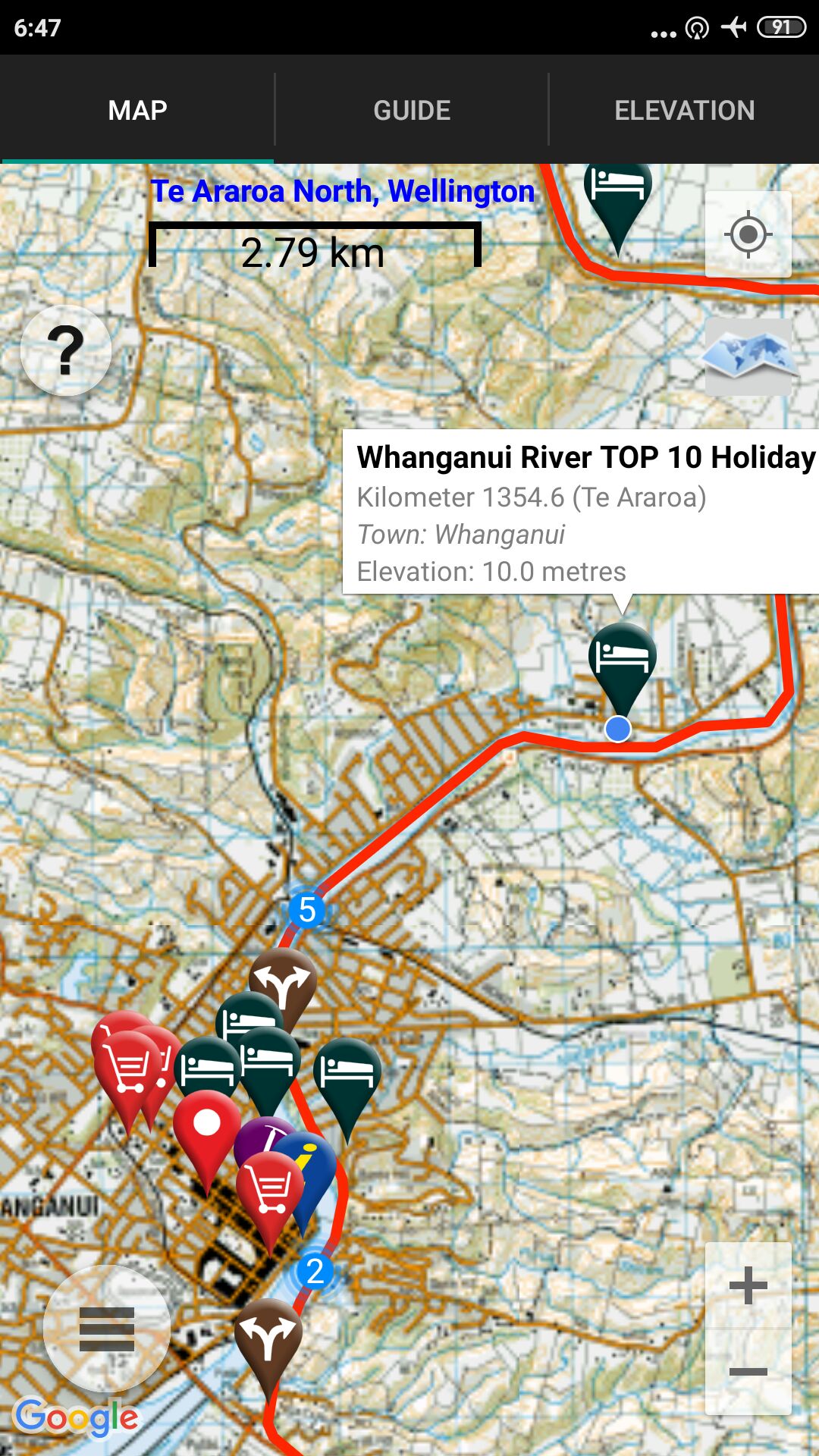Open Whanganui River TOP 10 Holiday info popup
Image resolution: width=819 pixels, height=1456 pixels.
pyautogui.click(x=581, y=512)
